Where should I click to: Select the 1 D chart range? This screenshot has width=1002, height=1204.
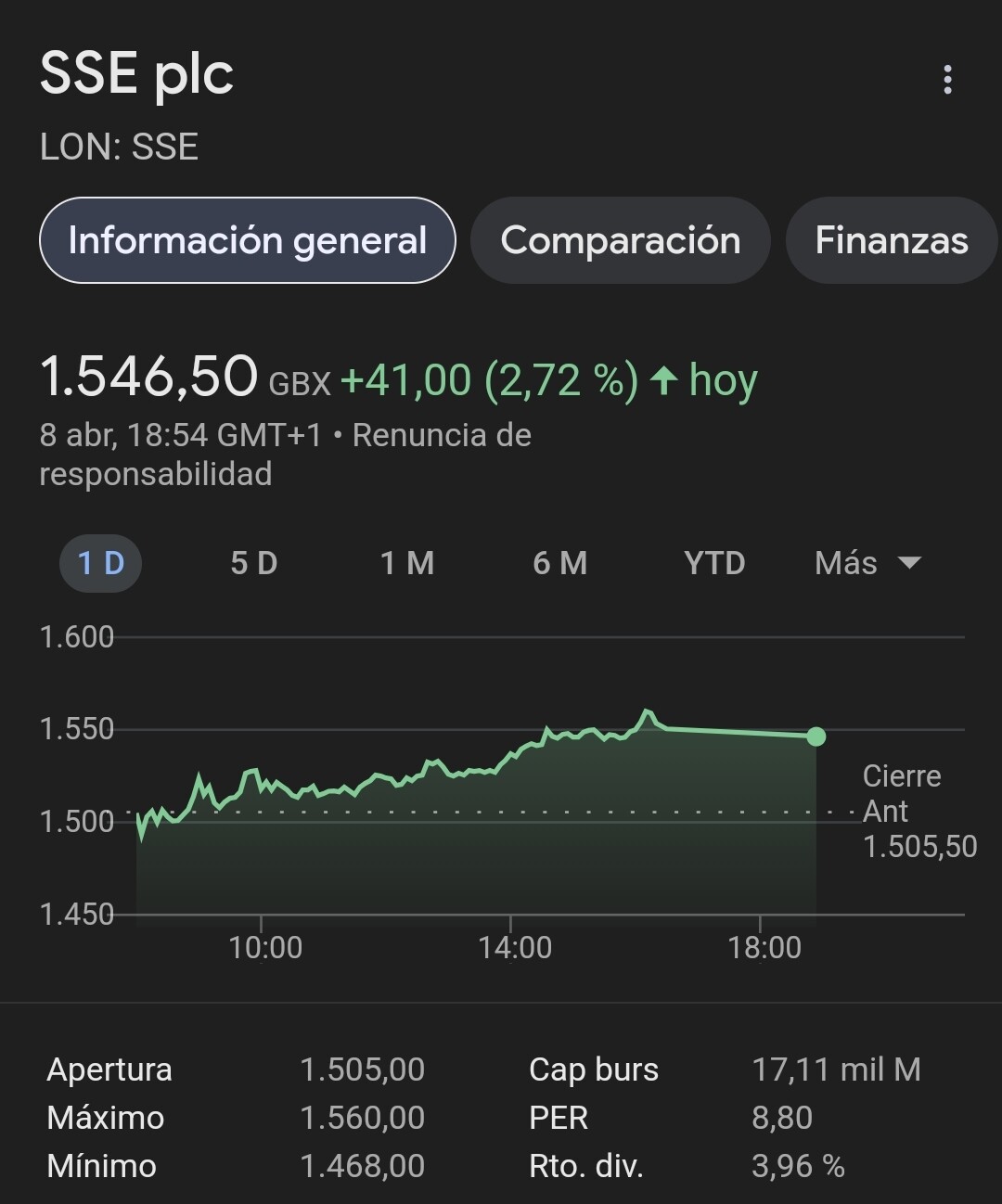click(x=100, y=563)
